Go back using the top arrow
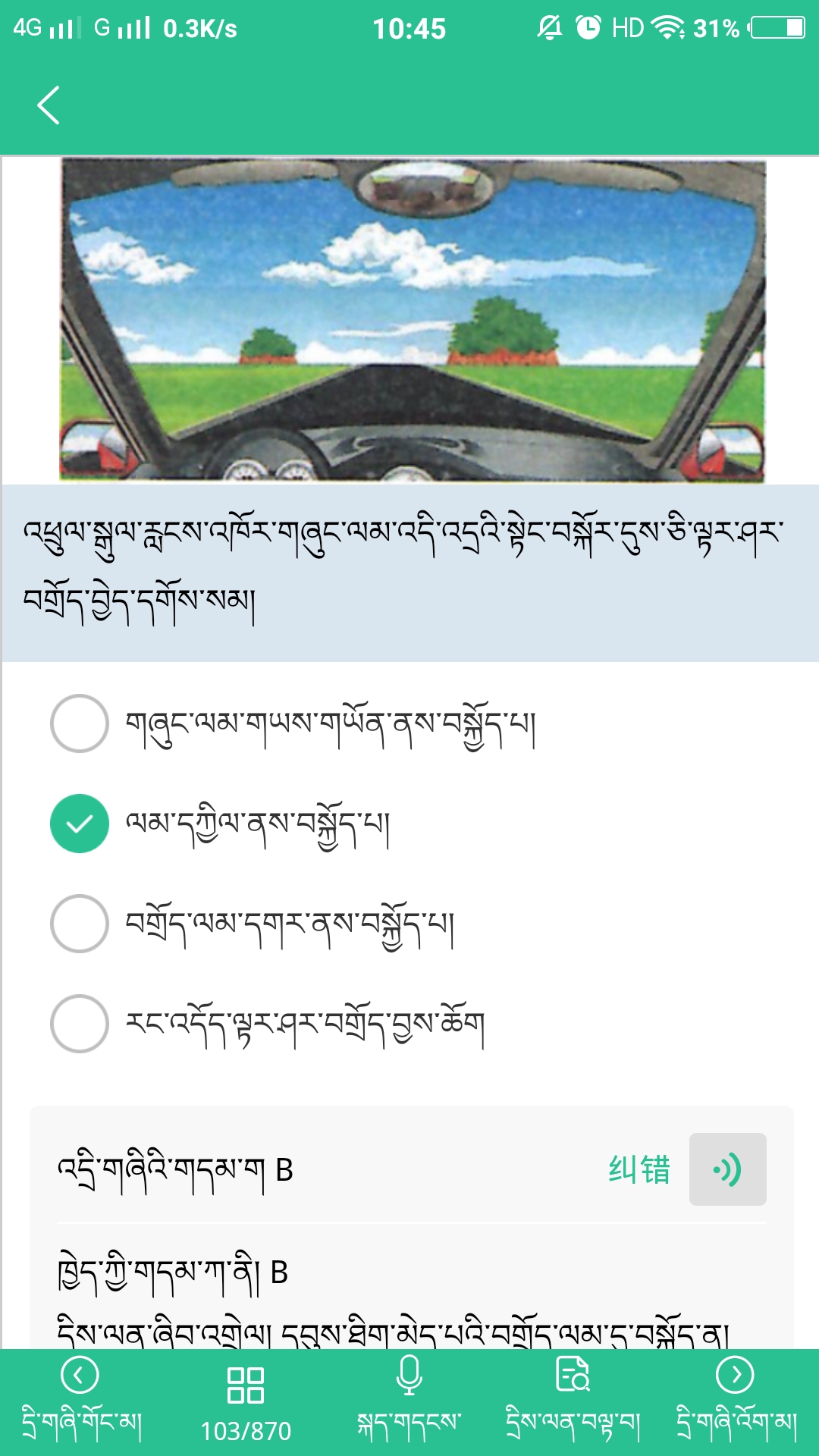Screen dimensions: 819x1456 point(49,105)
